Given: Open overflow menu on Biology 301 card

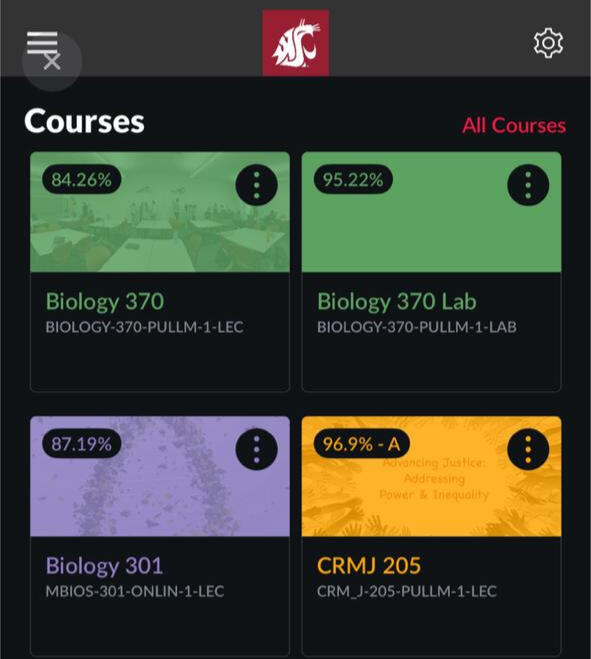Looking at the screenshot, I should pyautogui.click(x=256, y=449).
